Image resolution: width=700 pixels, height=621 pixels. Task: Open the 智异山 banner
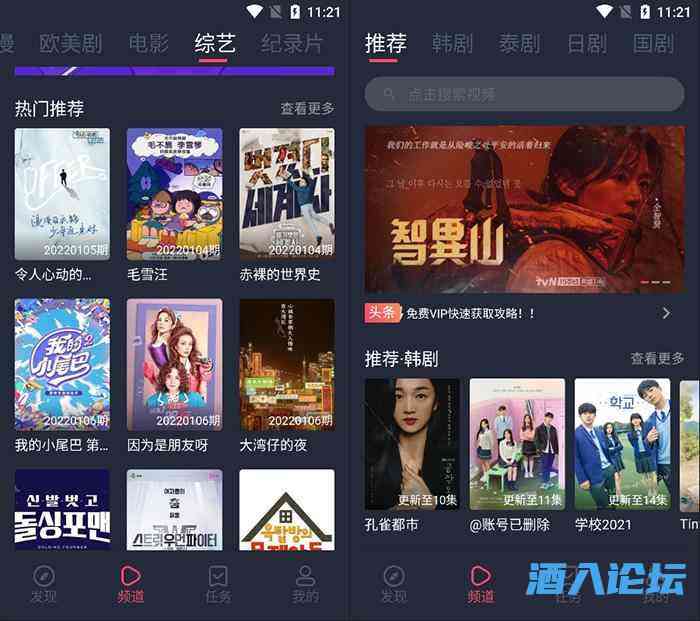(x=524, y=209)
